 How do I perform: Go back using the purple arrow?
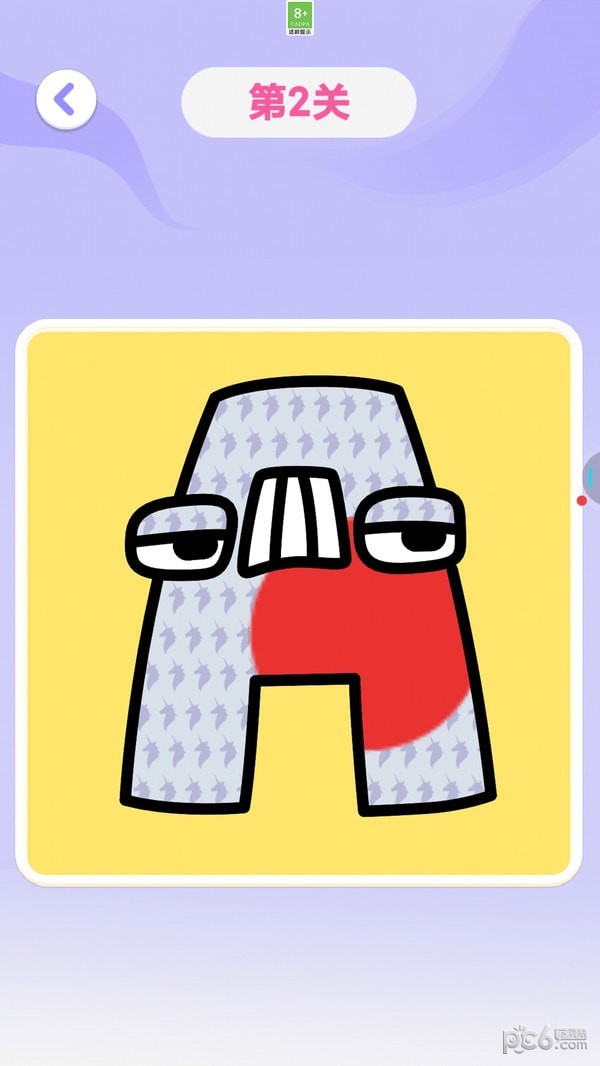pos(66,100)
